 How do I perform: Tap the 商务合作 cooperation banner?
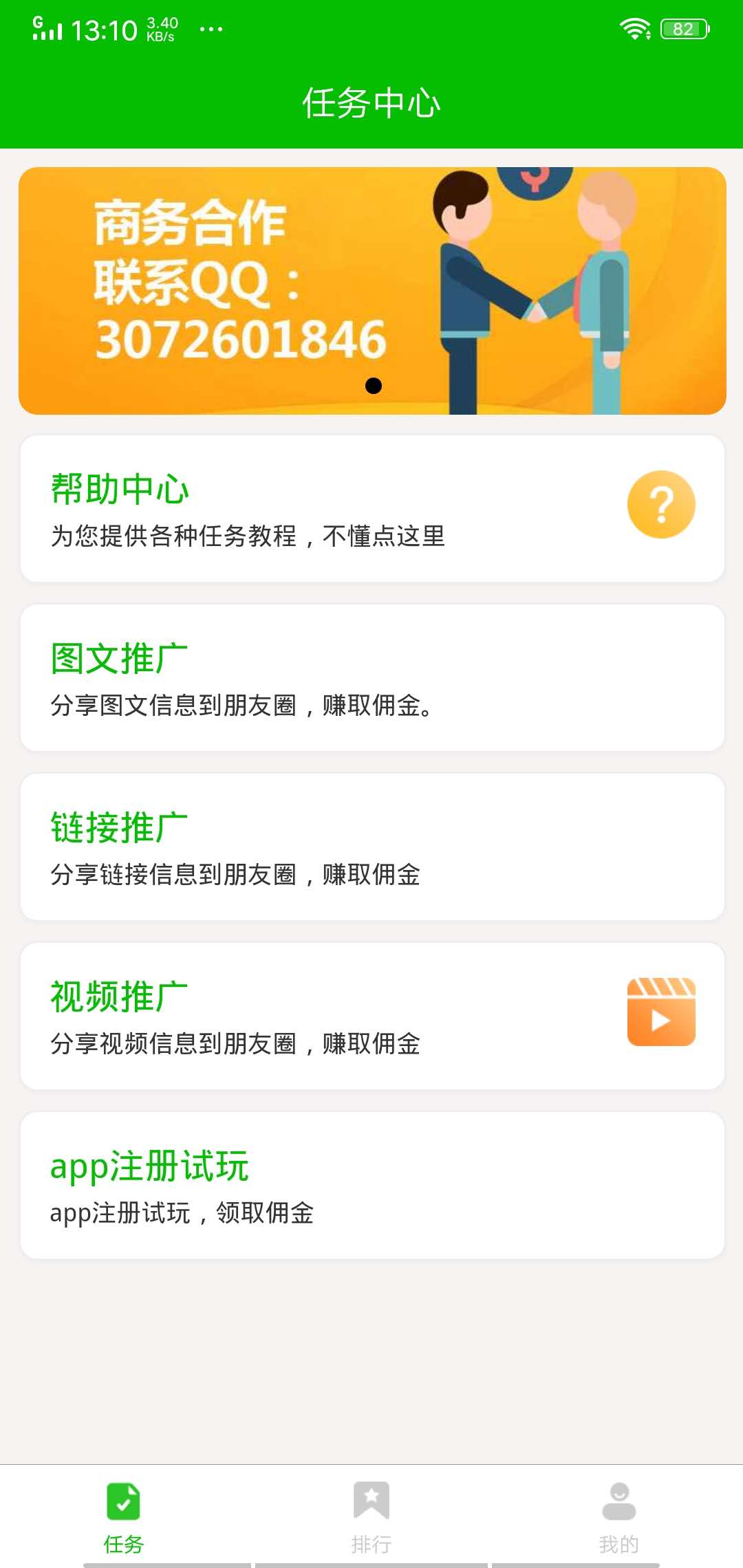click(371, 289)
